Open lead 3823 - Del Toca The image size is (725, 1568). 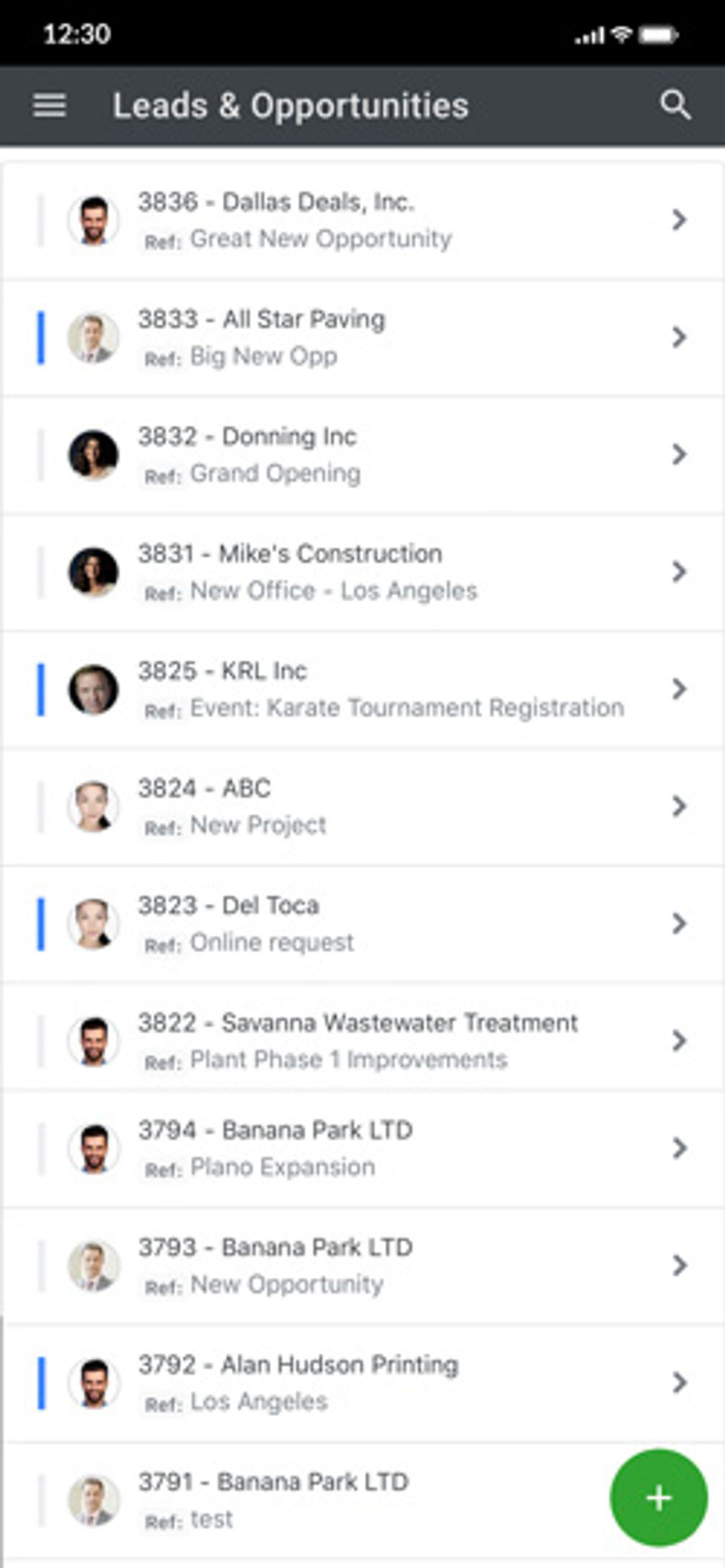click(362, 923)
